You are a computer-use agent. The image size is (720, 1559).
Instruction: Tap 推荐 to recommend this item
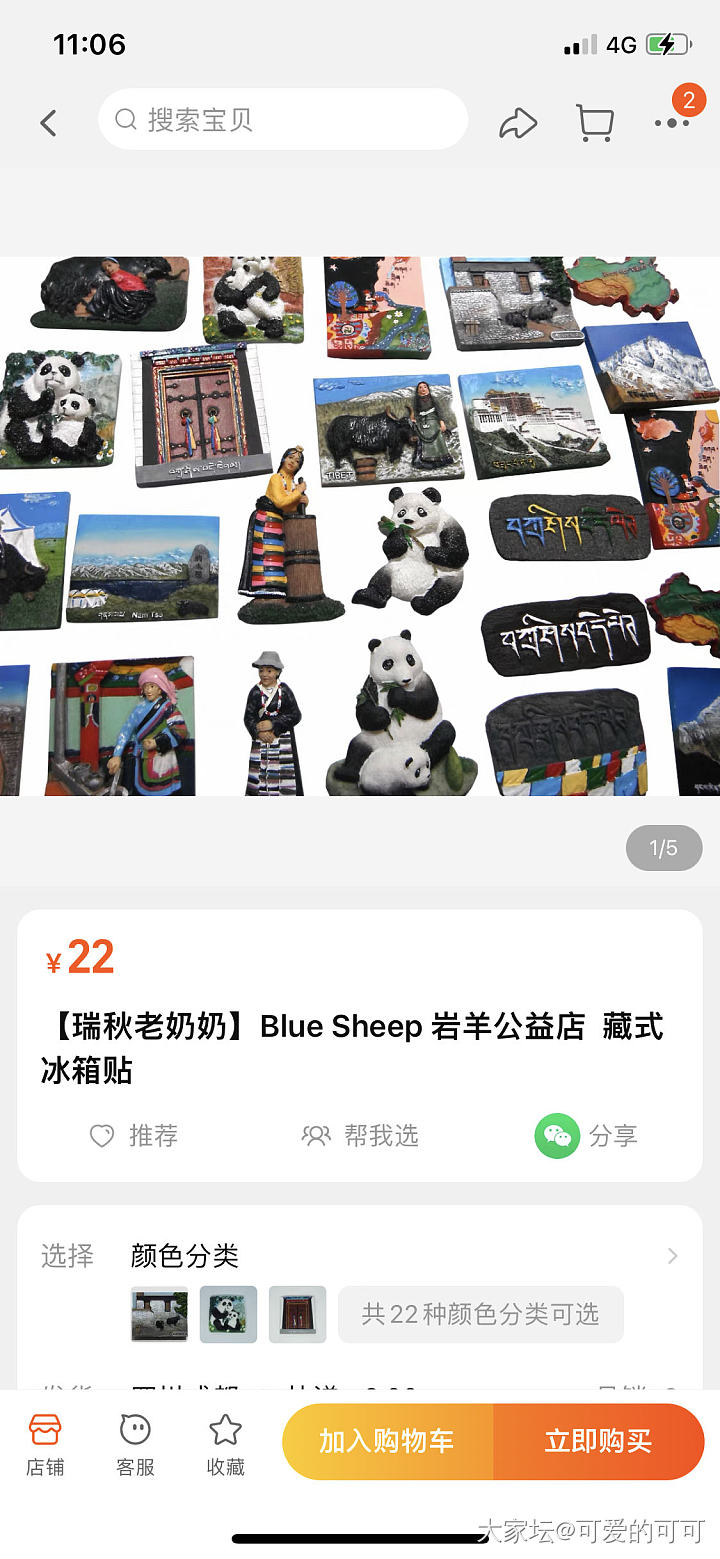(134, 1136)
